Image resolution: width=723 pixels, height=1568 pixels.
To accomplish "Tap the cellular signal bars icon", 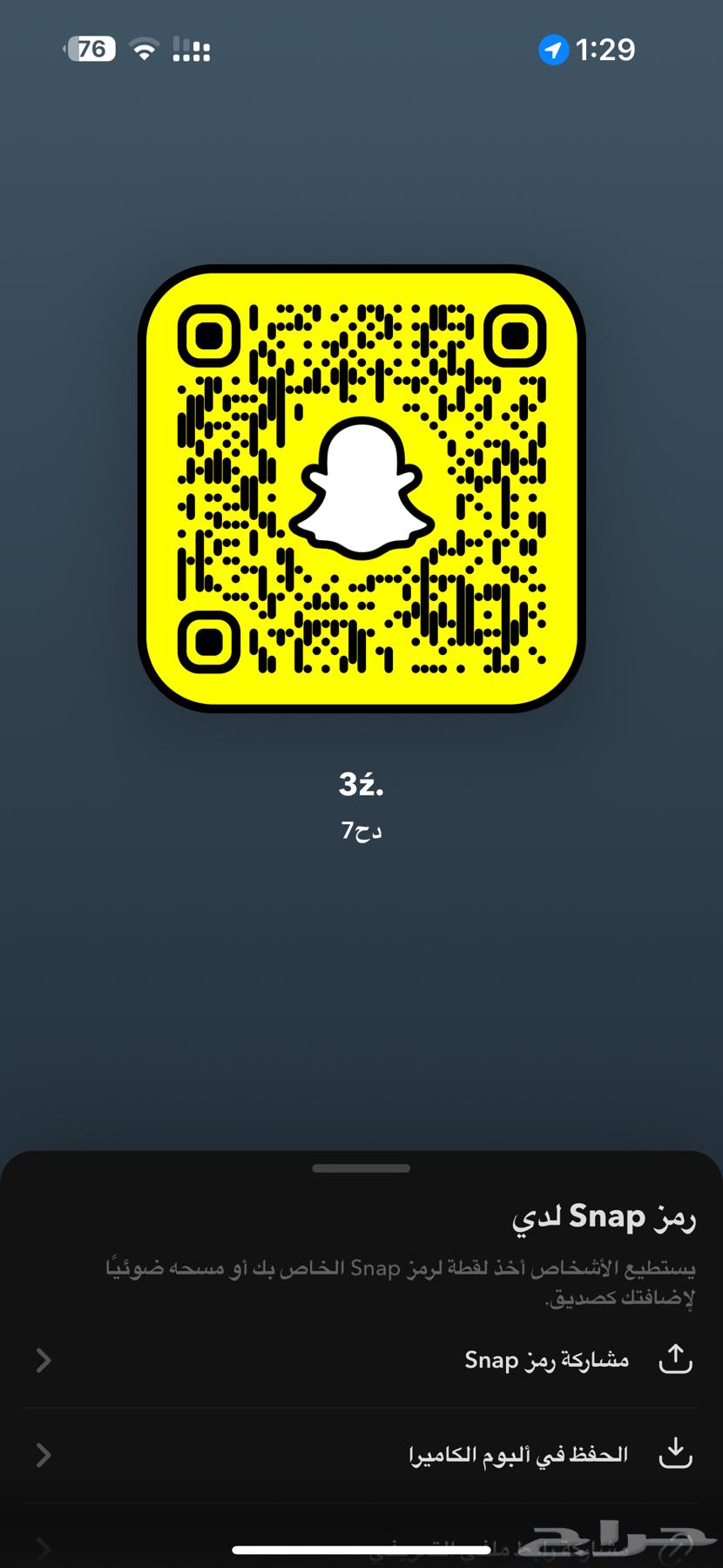I will click(x=193, y=50).
